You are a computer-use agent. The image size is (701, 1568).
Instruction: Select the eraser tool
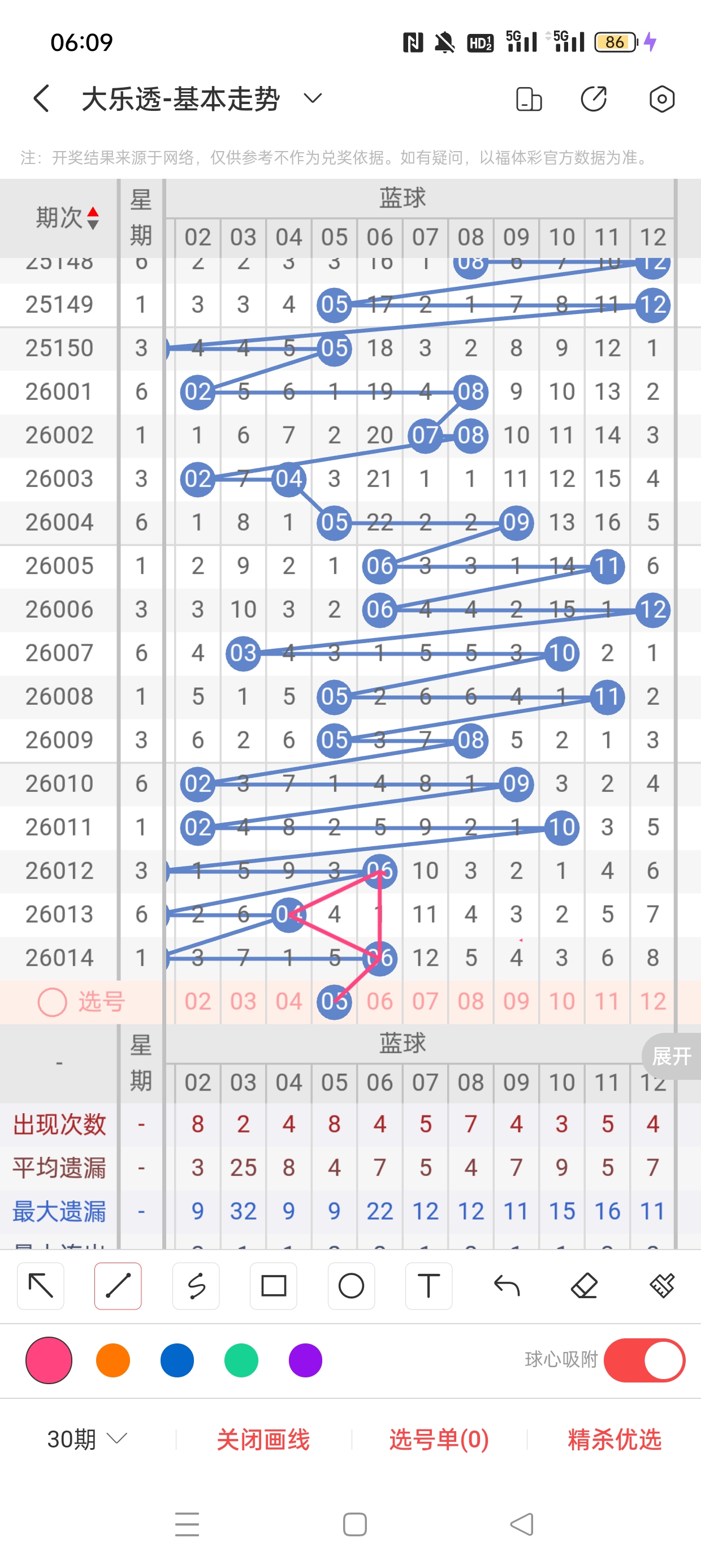(x=584, y=1286)
